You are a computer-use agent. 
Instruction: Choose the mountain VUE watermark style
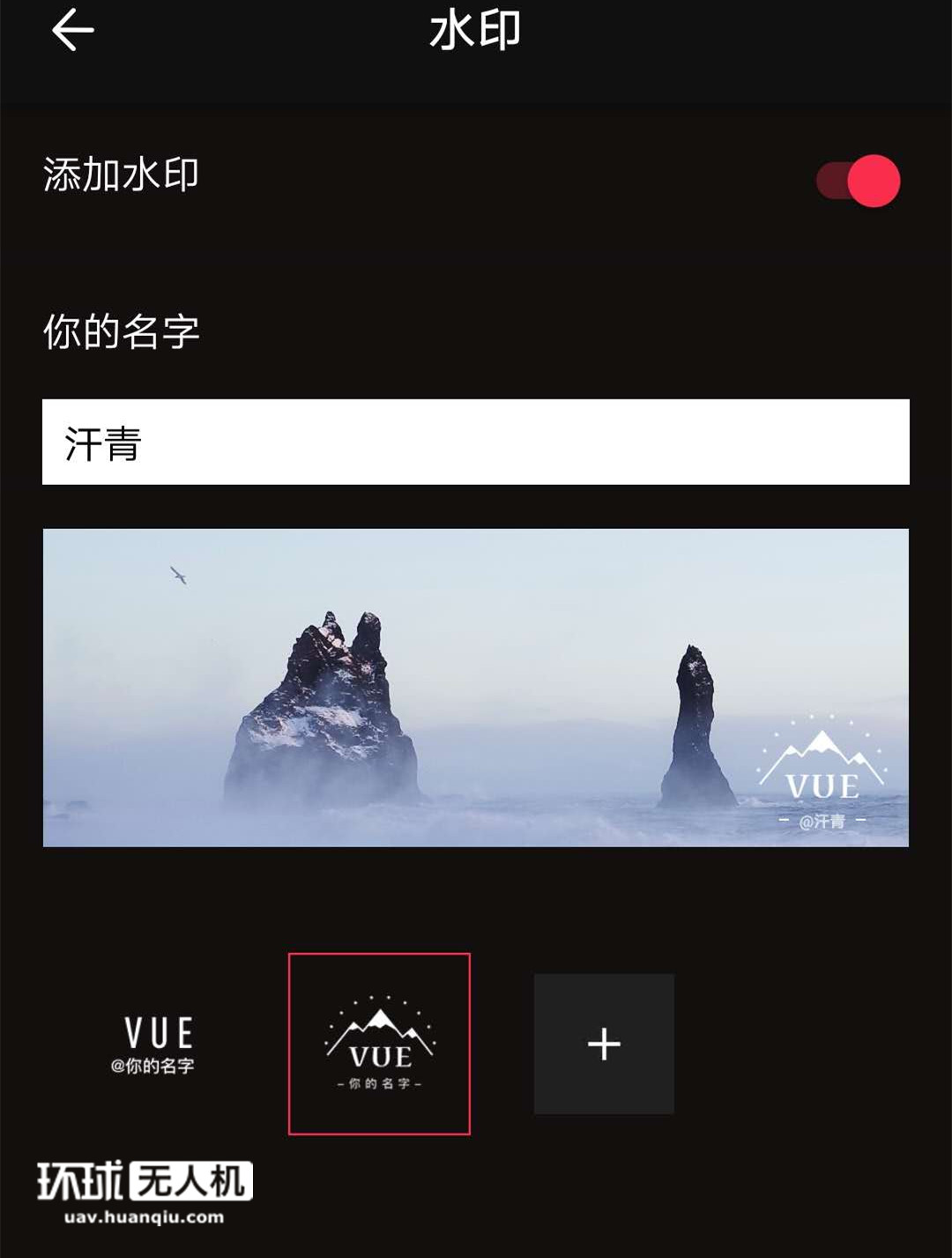379,1044
